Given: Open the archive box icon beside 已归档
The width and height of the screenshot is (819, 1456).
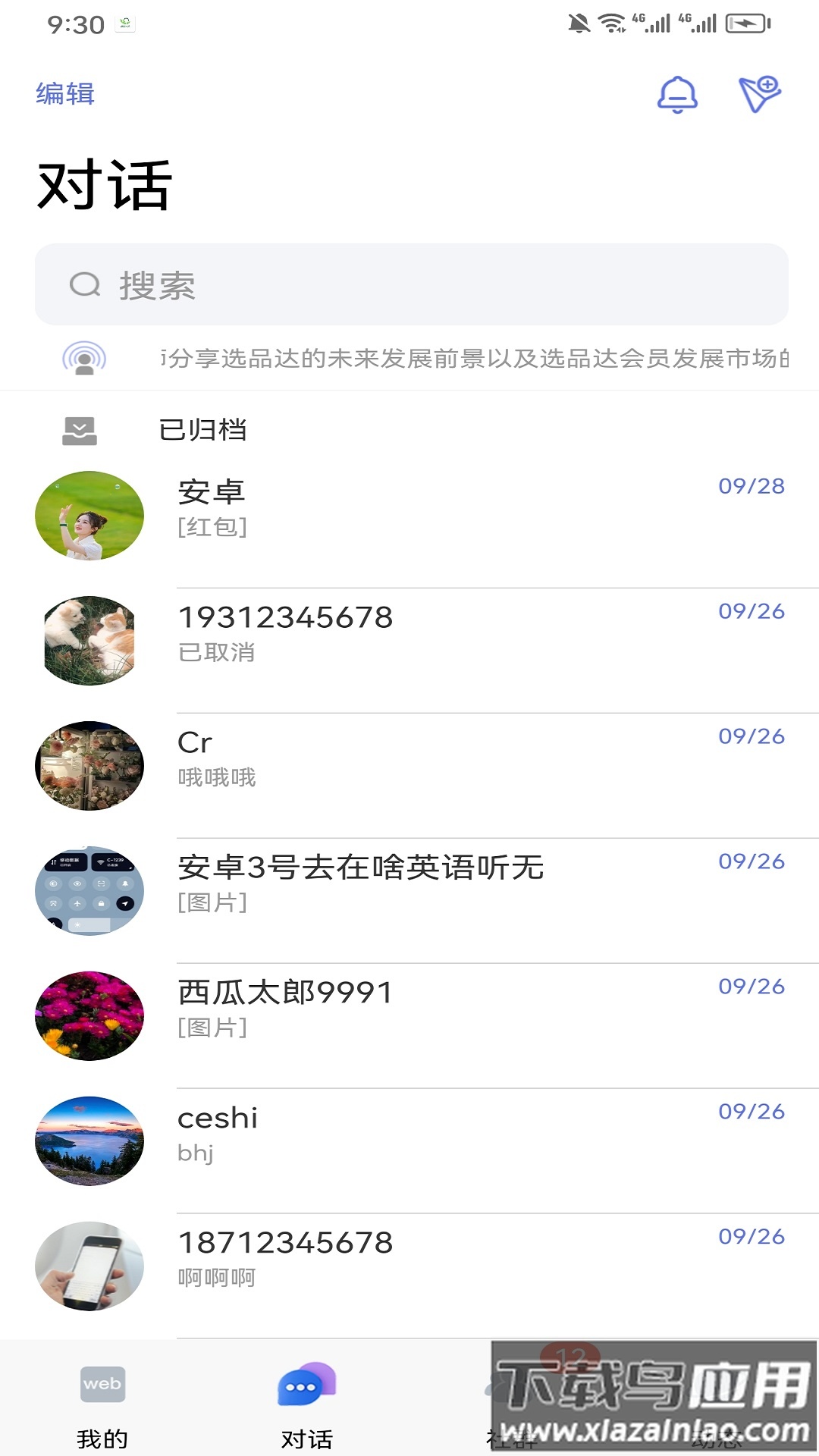Looking at the screenshot, I should [80, 429].
